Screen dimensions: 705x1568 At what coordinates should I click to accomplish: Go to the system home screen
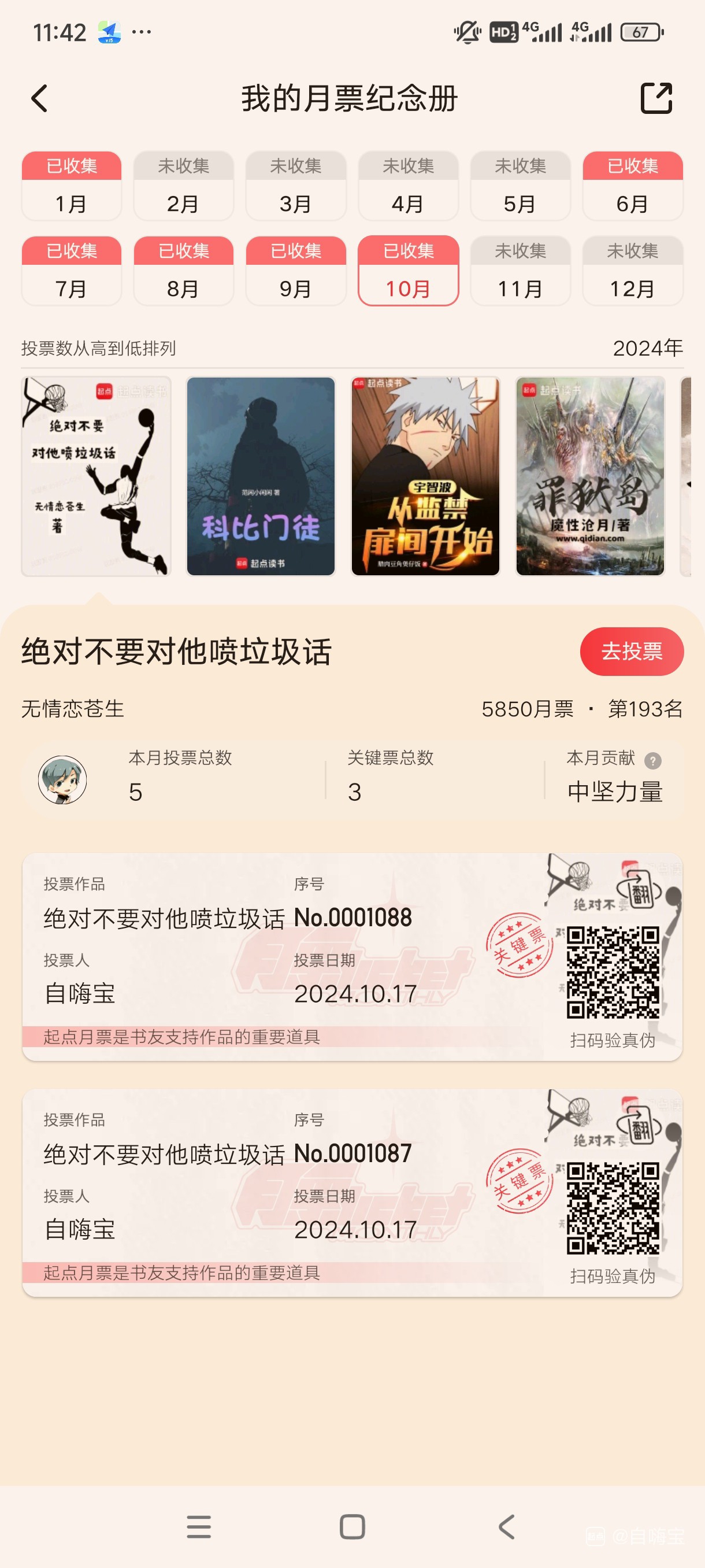click(x=352, y=1526)
